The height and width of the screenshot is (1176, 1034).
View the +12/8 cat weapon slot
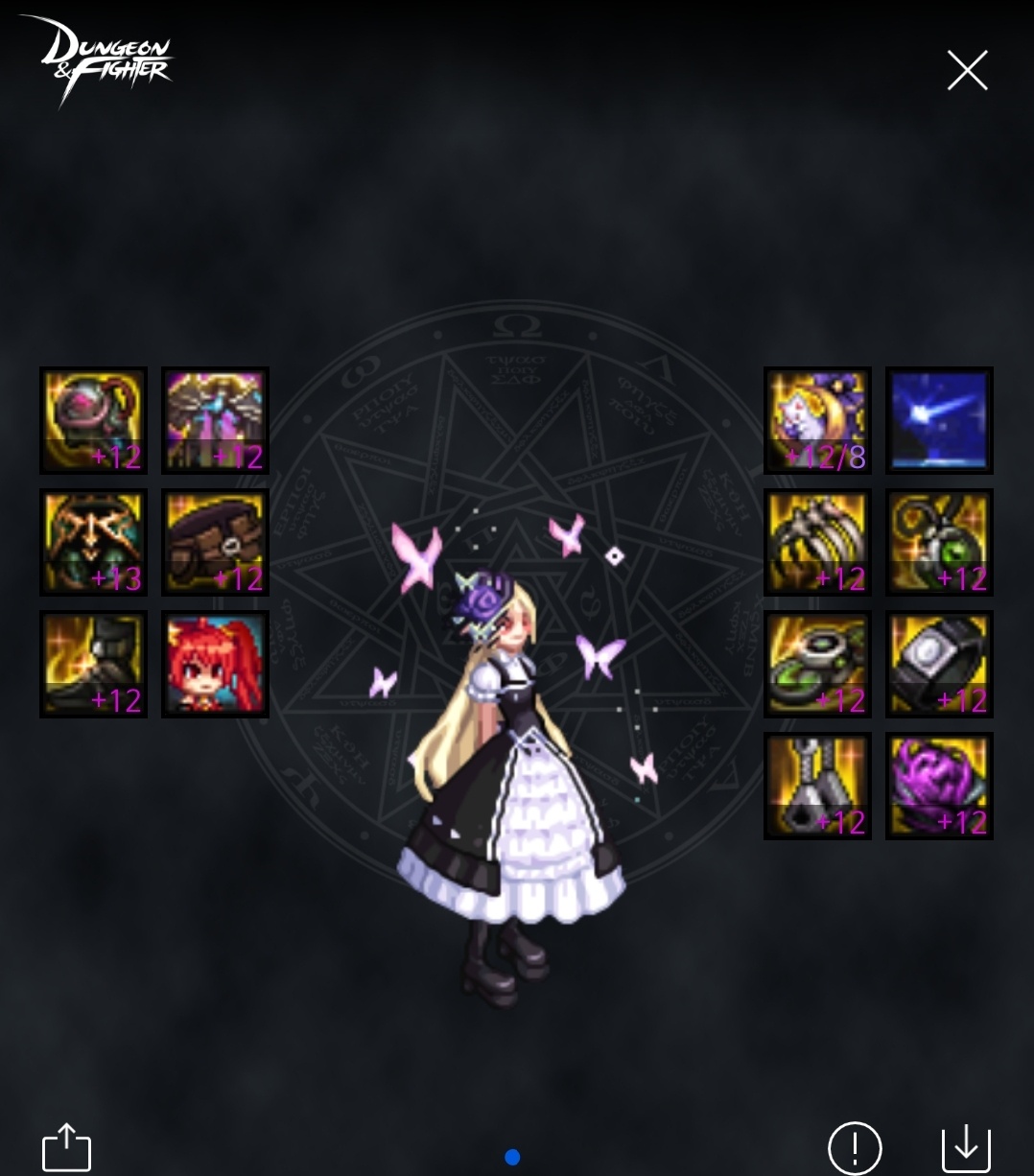tap(817, 420)
